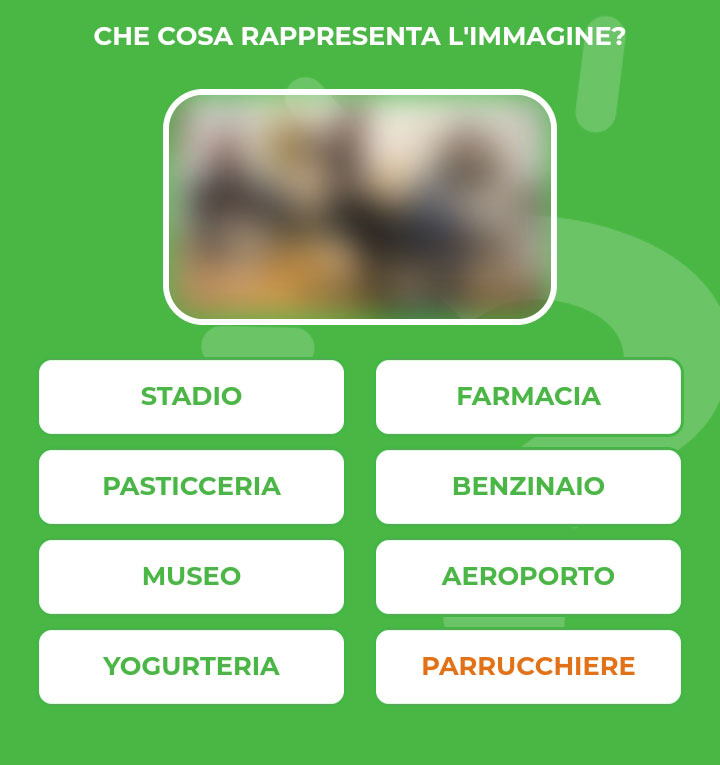Click the YOGURTERIA answer option
This screenshot has width=720, height=765.
click(191, 665)
